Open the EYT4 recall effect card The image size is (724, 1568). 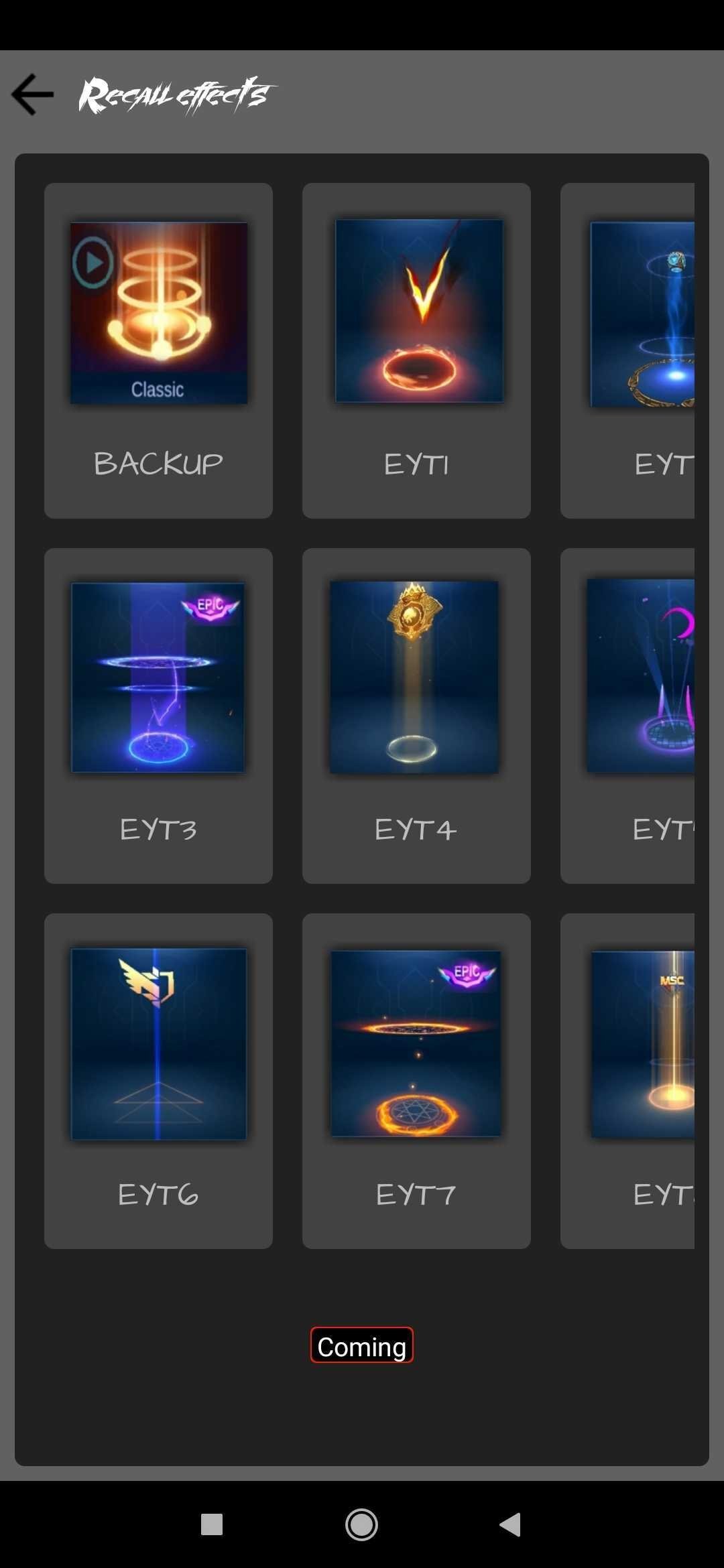coord(416,716)
